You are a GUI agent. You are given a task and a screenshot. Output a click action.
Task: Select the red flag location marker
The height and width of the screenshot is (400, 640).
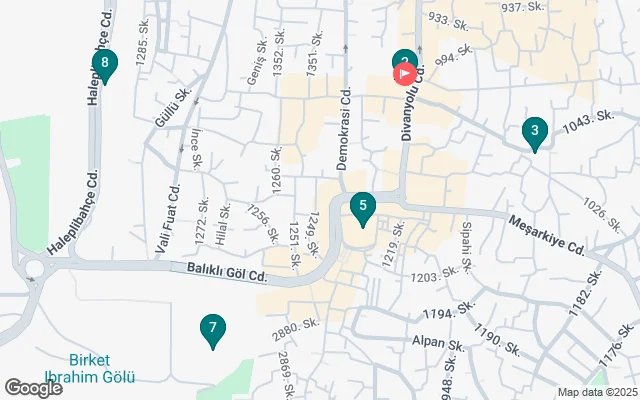click(x=406, y=74)
